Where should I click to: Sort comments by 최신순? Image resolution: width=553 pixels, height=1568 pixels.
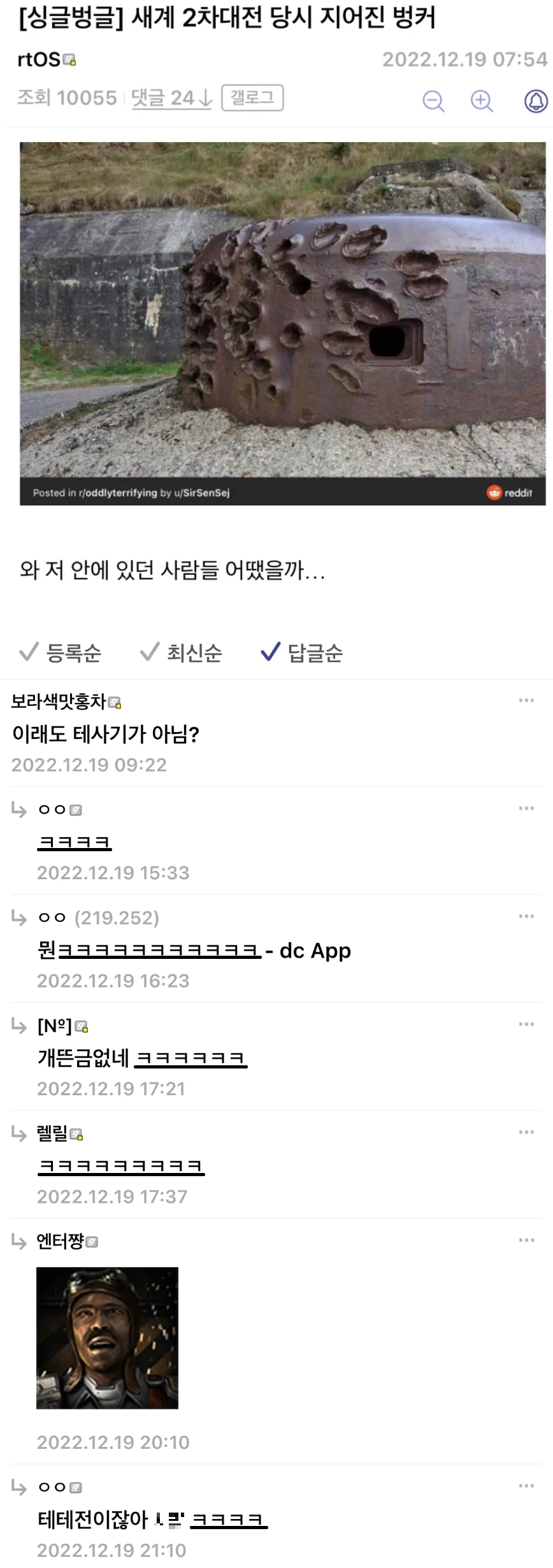coord(182,652)
